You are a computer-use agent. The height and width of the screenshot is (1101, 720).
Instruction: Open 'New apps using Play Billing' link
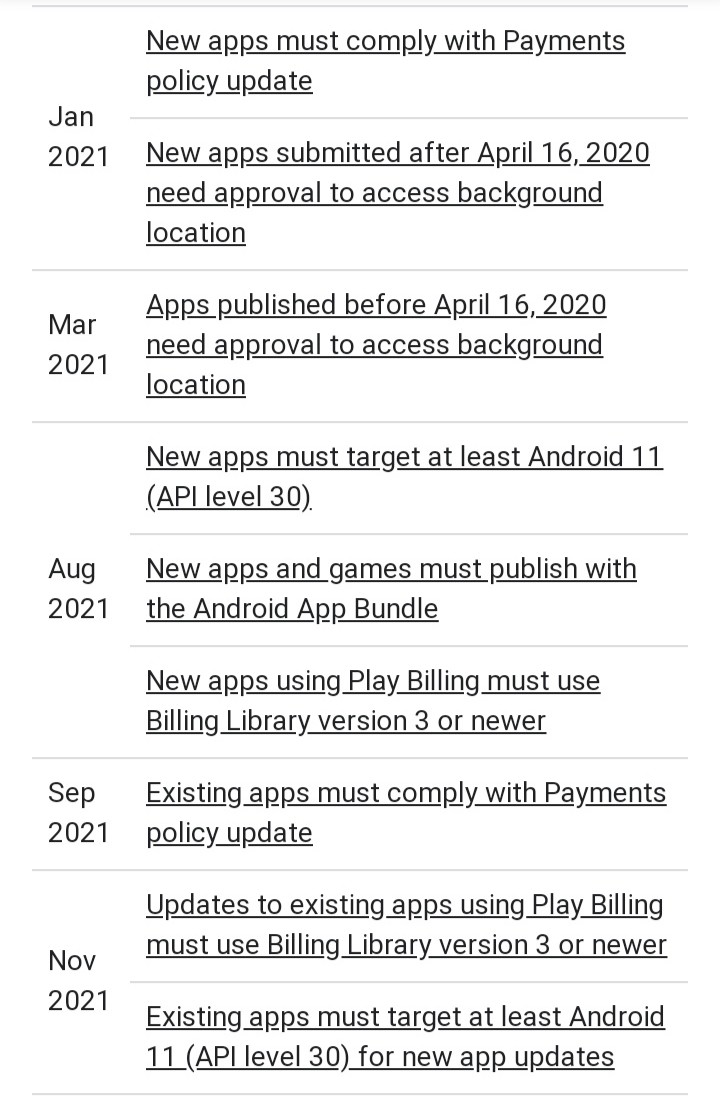pyautogui.click(x=372, y=682)
